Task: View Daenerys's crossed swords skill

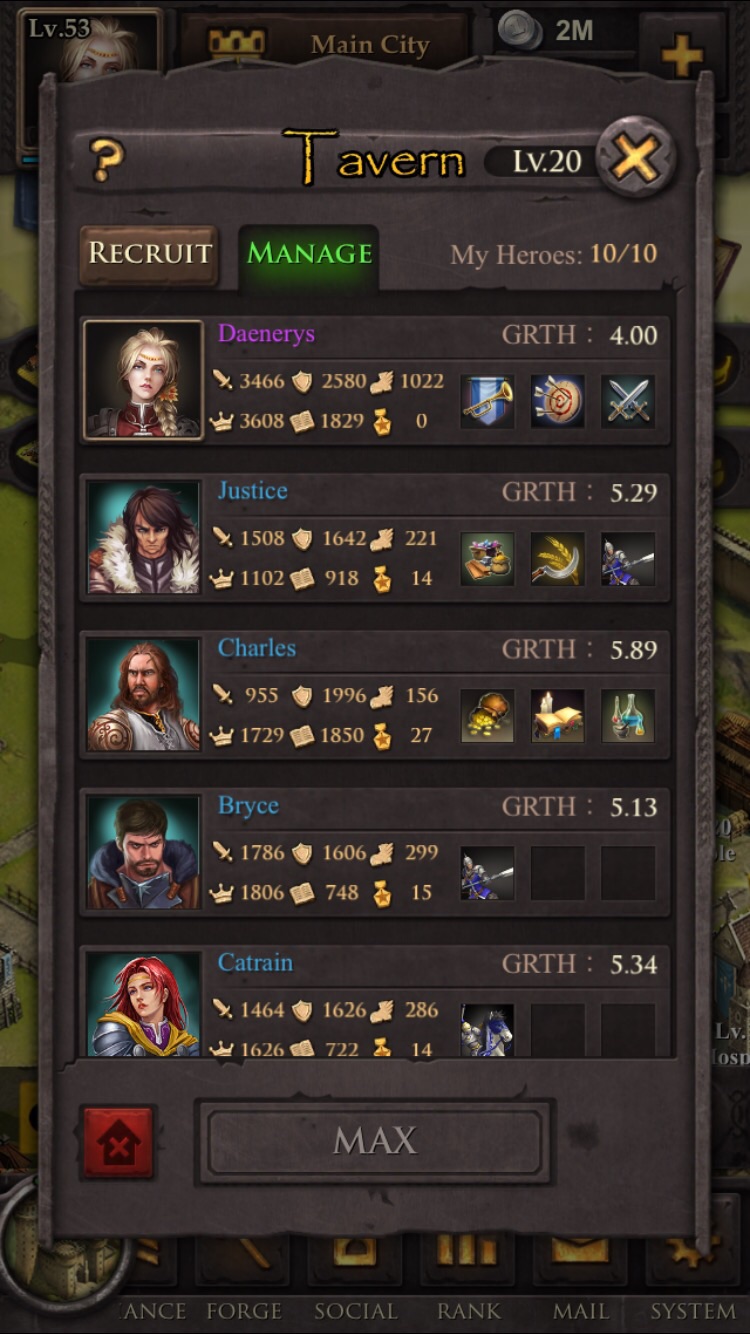Action: (x=628, y=402)
